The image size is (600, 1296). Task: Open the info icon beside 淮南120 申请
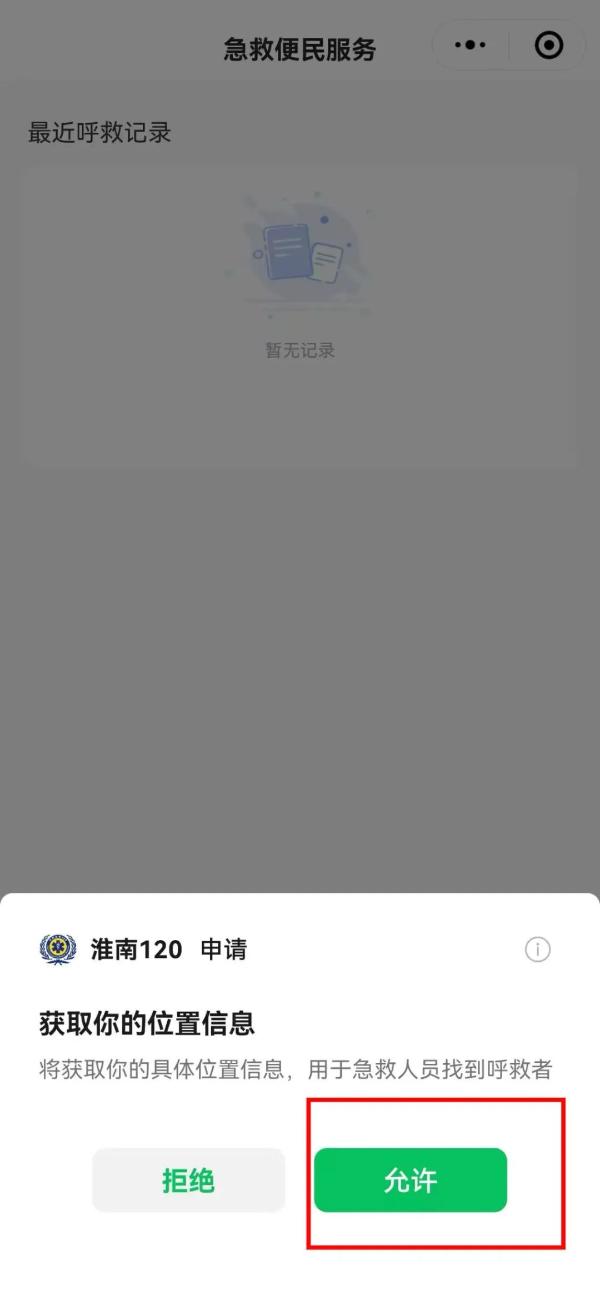(x=538, y=949)
